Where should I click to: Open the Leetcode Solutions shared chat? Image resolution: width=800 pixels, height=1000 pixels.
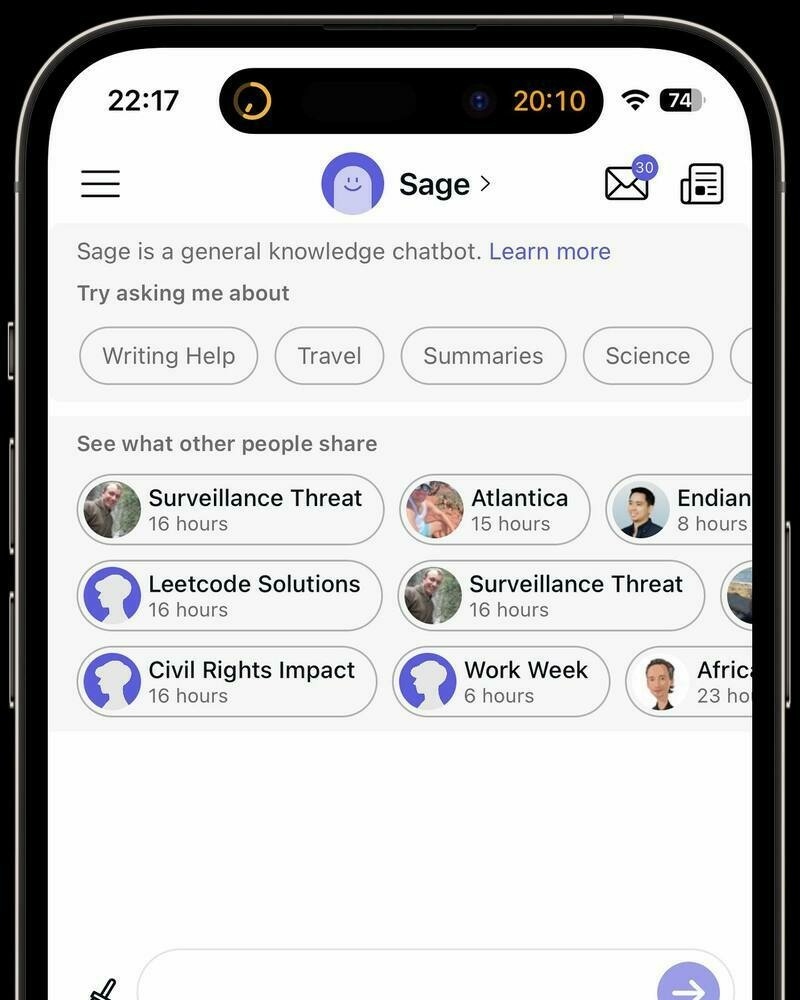pos(230,596)
